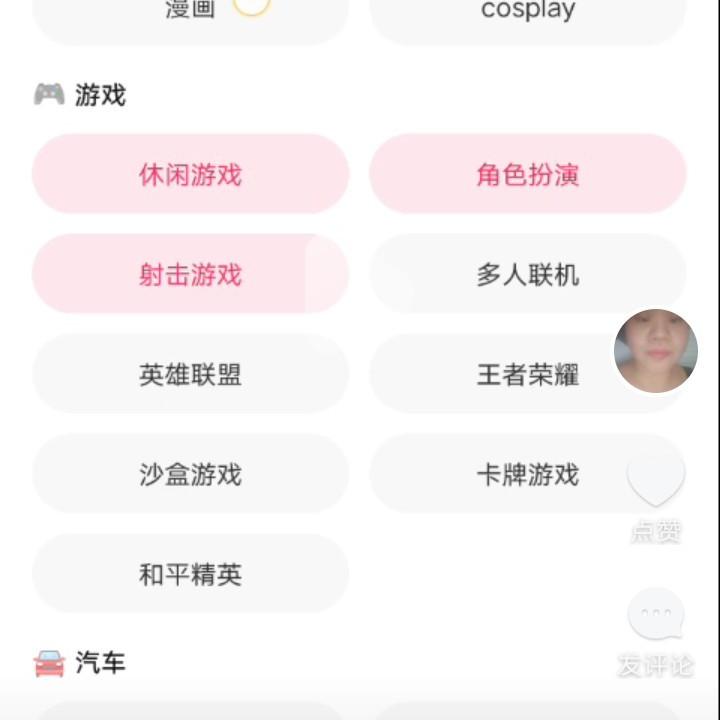Unselect the 射击游戏 interest chip

pyautogui.click(x=190, y=274)
